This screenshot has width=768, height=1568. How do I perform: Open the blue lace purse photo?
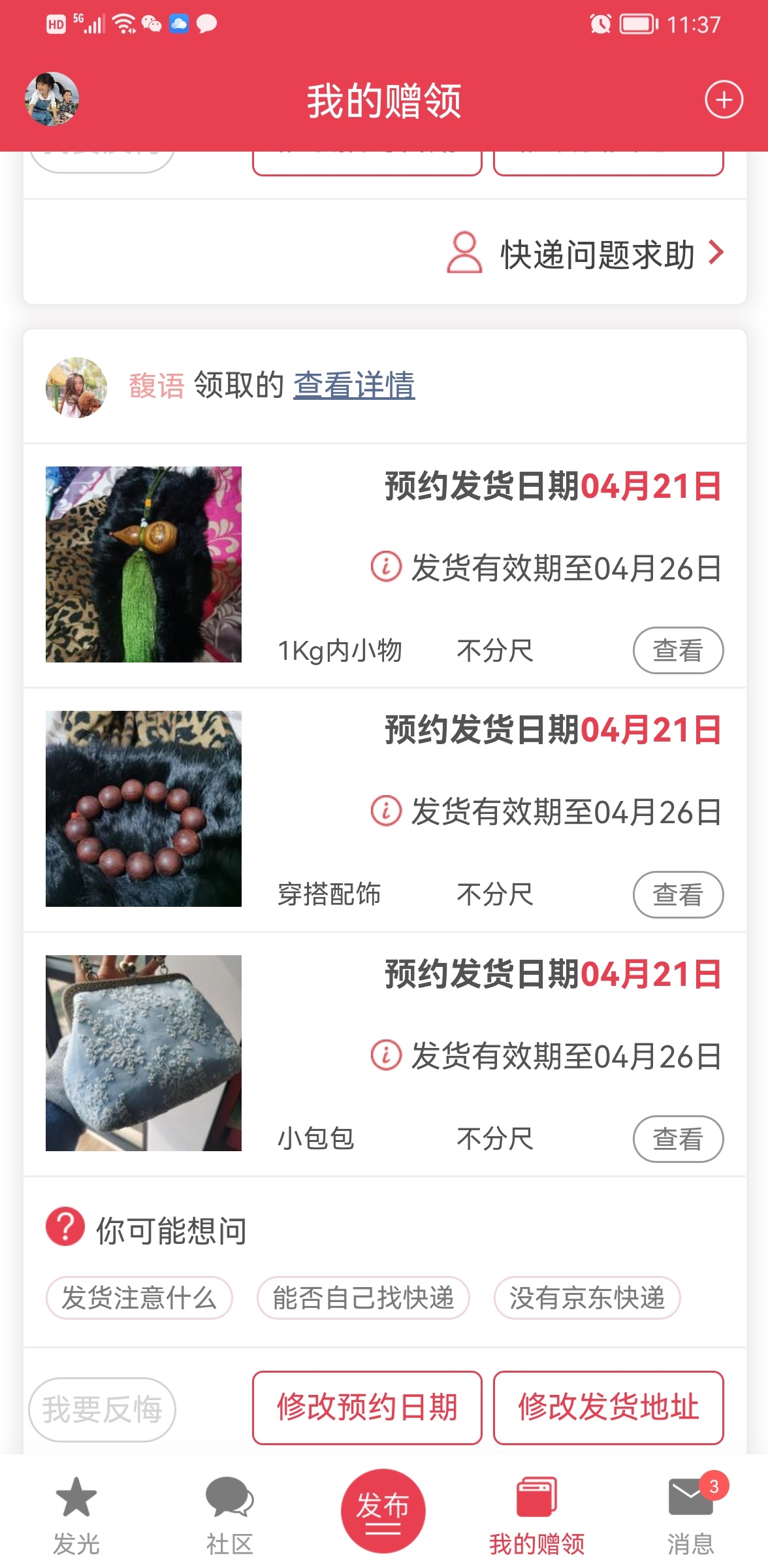click(144, 1053)
